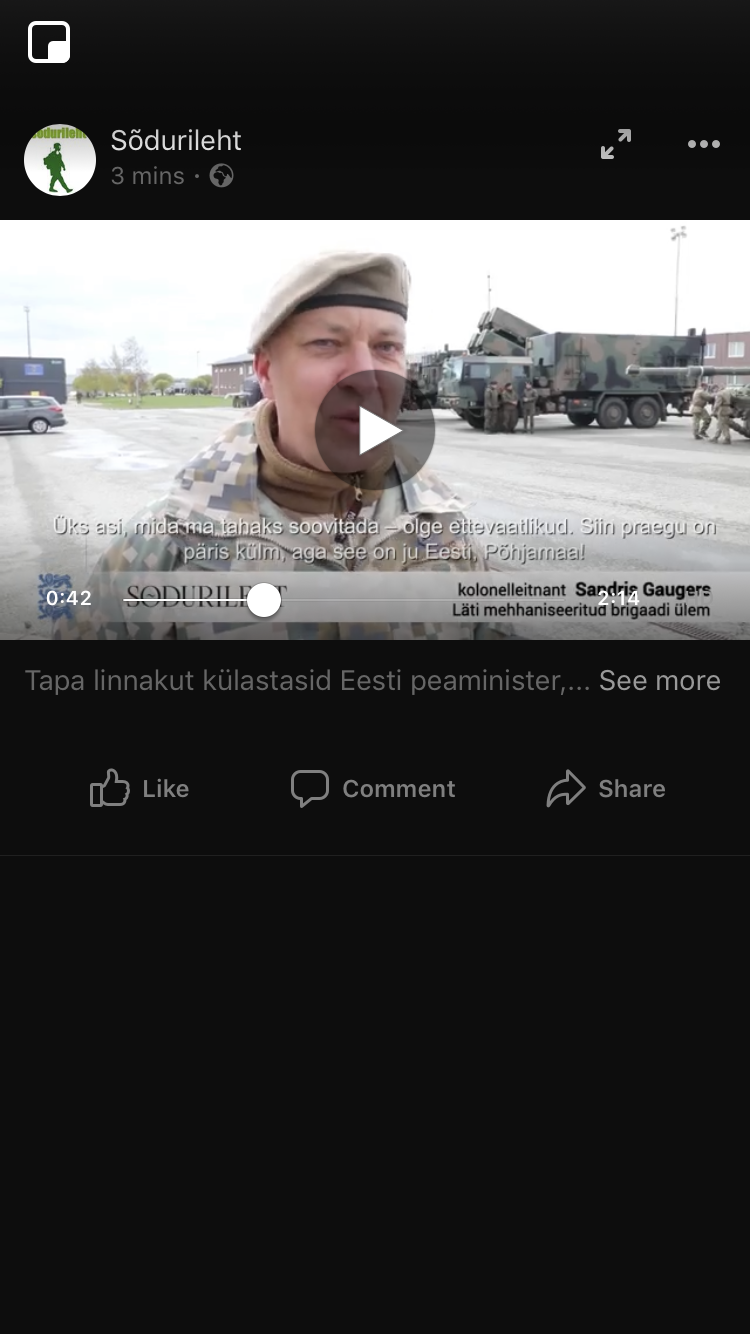Expand video to fullscreen

click(x=616, y=144)
